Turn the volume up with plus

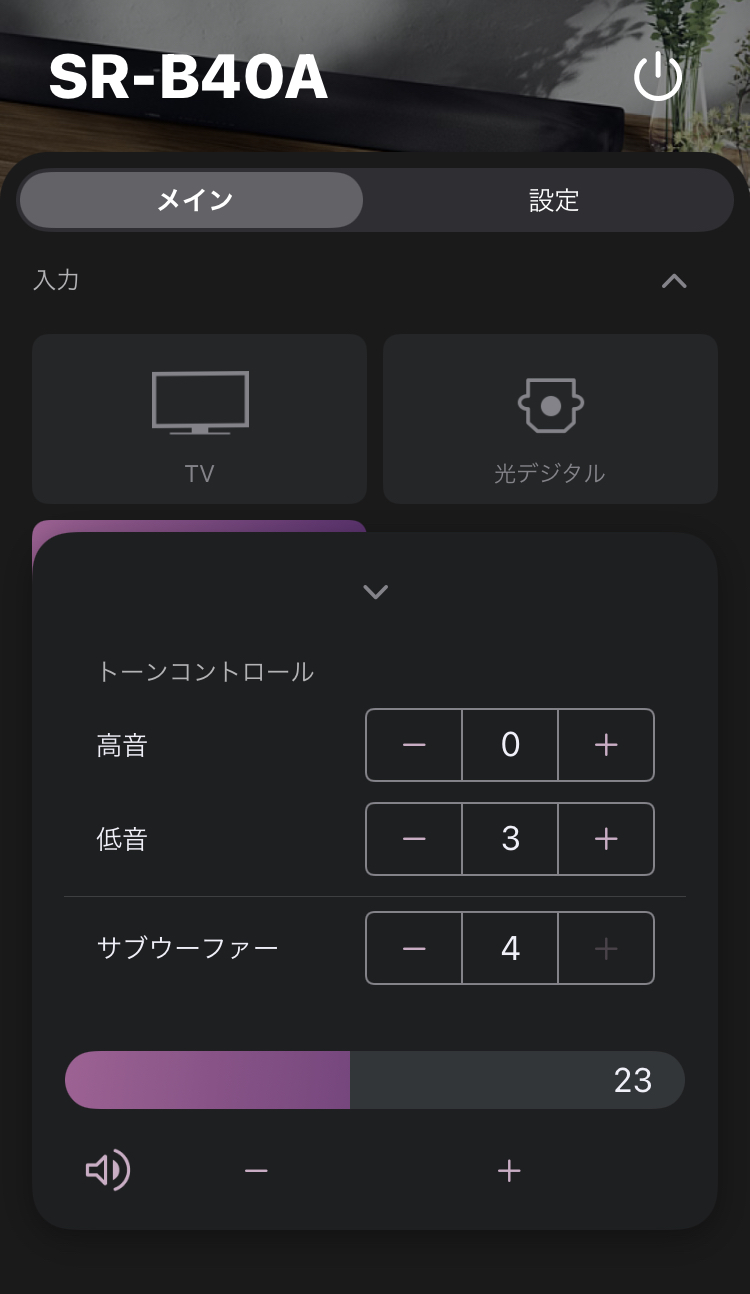pyautogui.click(x=509, y=1170)
